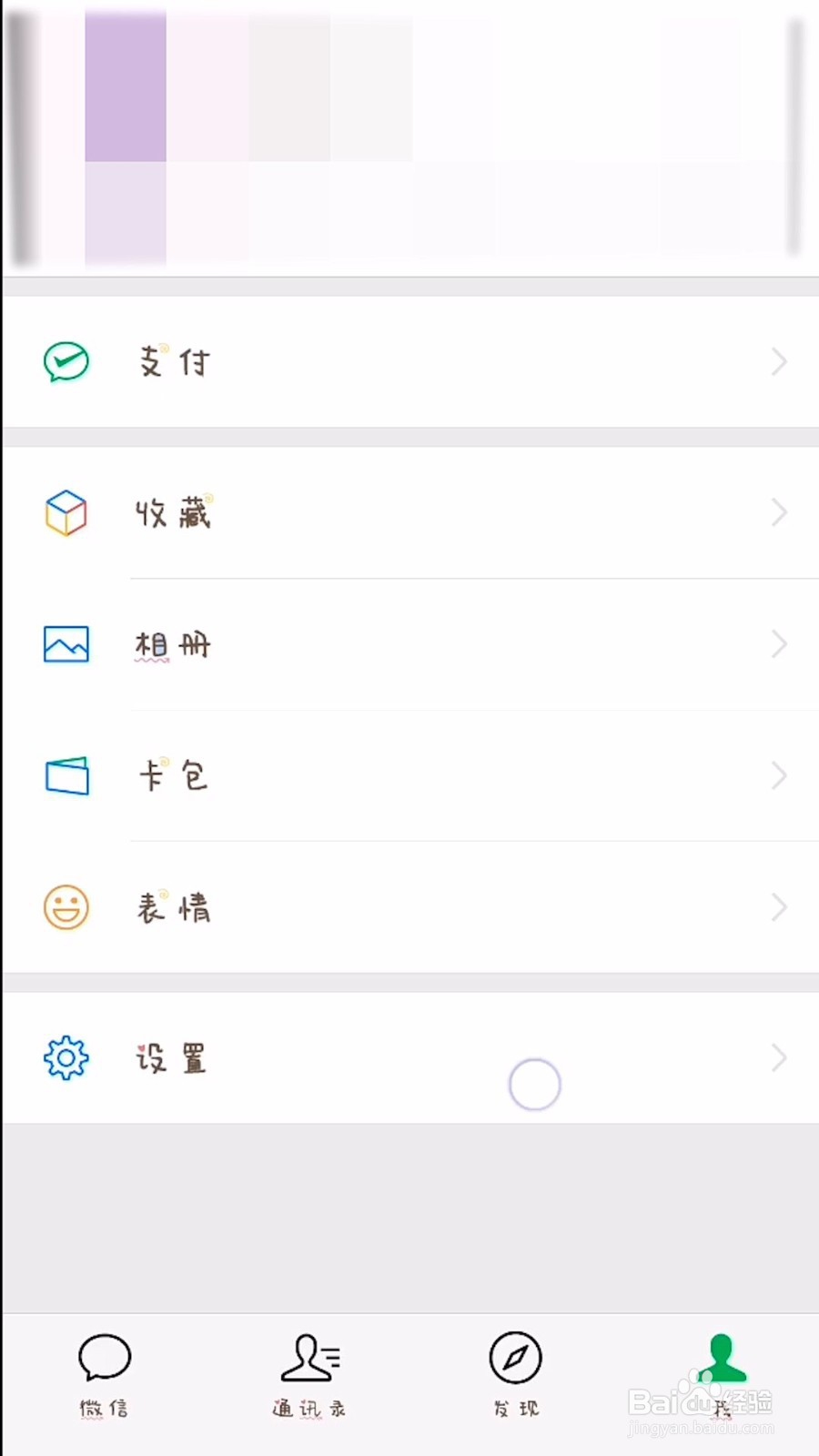819x1456 pixels.
Task: Expand the 支付 row chevron
Action: (x=779, y=361)
